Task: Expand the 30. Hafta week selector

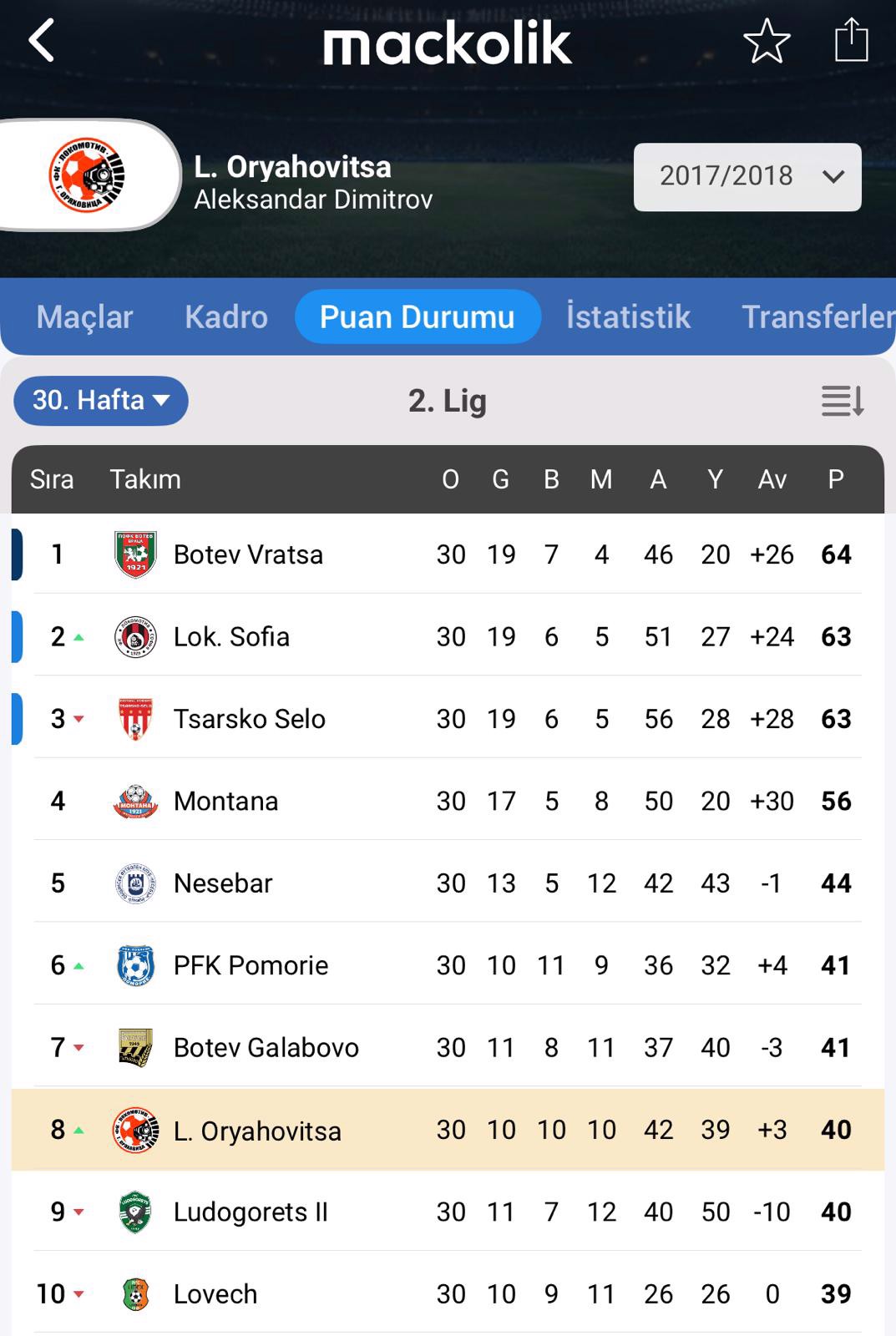Action: tap(101, 401)
